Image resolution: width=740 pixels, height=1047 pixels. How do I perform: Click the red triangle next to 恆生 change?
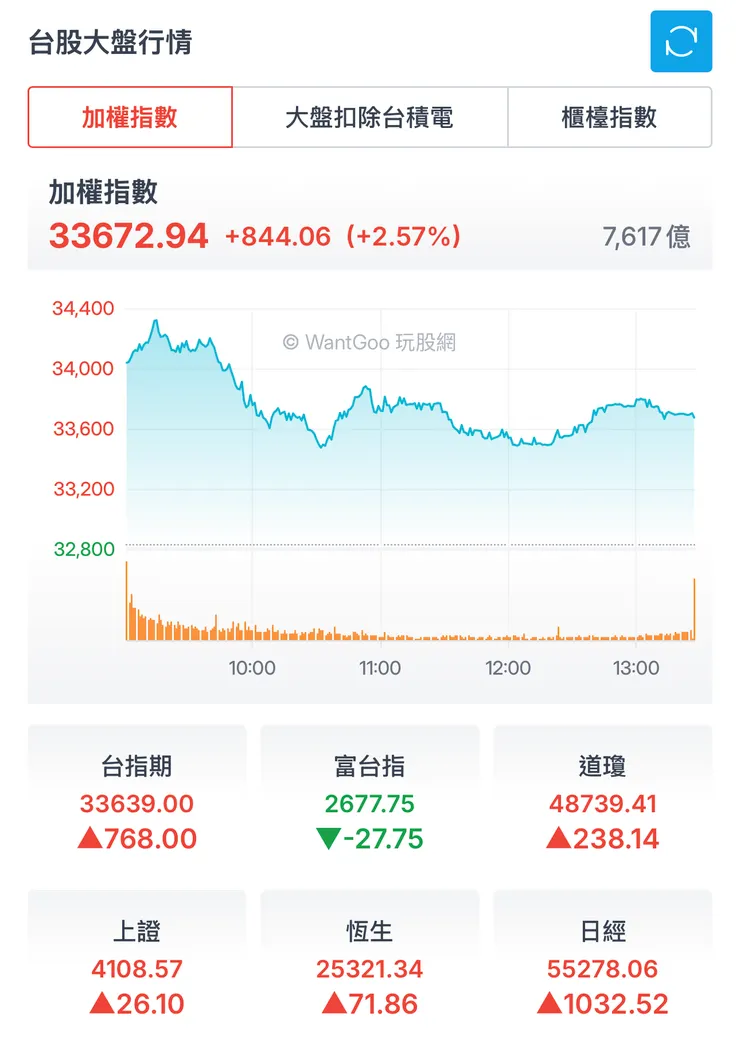tap(335, 1003)
